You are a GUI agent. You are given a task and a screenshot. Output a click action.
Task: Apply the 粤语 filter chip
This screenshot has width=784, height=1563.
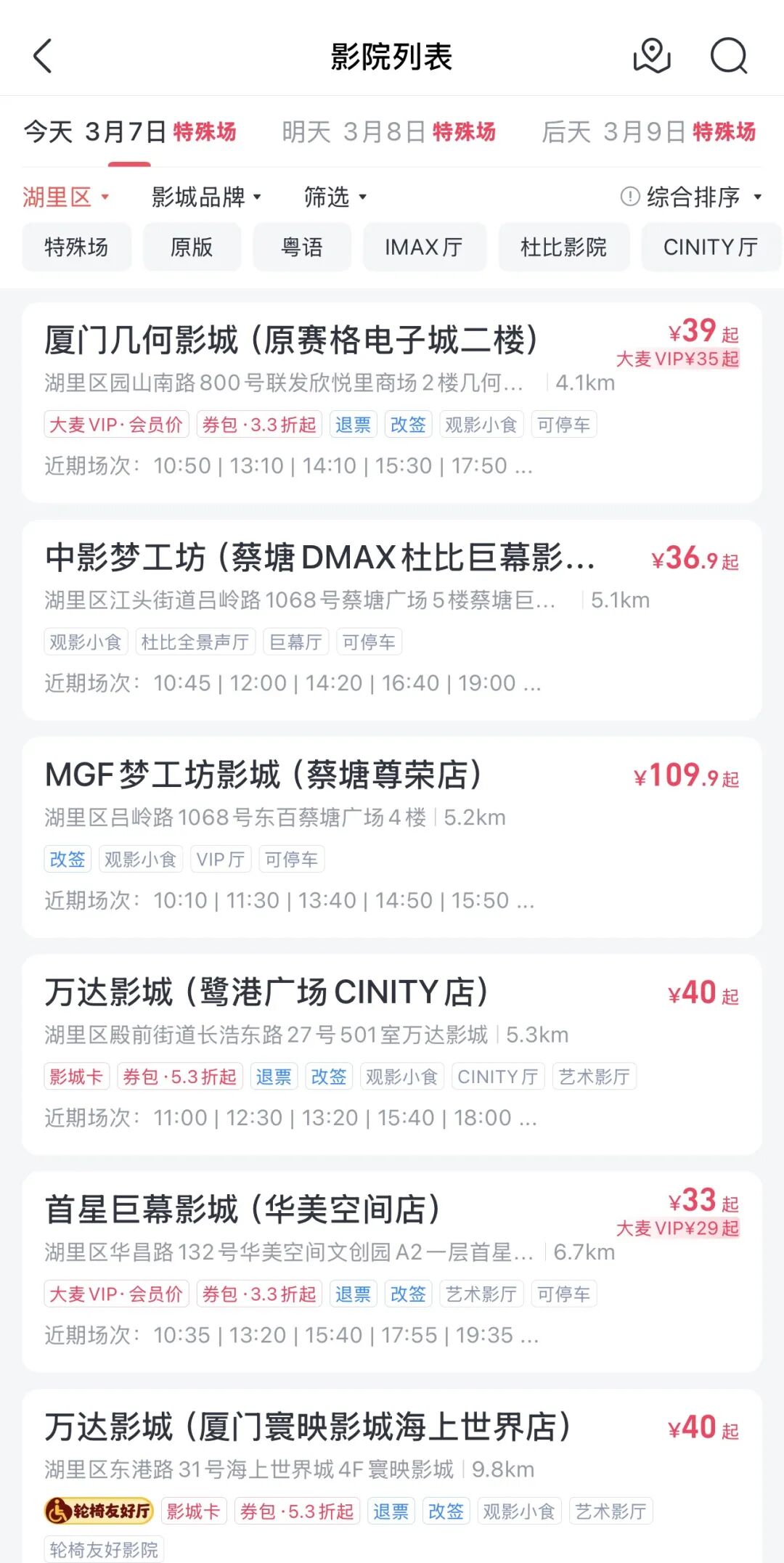point(302,248)
